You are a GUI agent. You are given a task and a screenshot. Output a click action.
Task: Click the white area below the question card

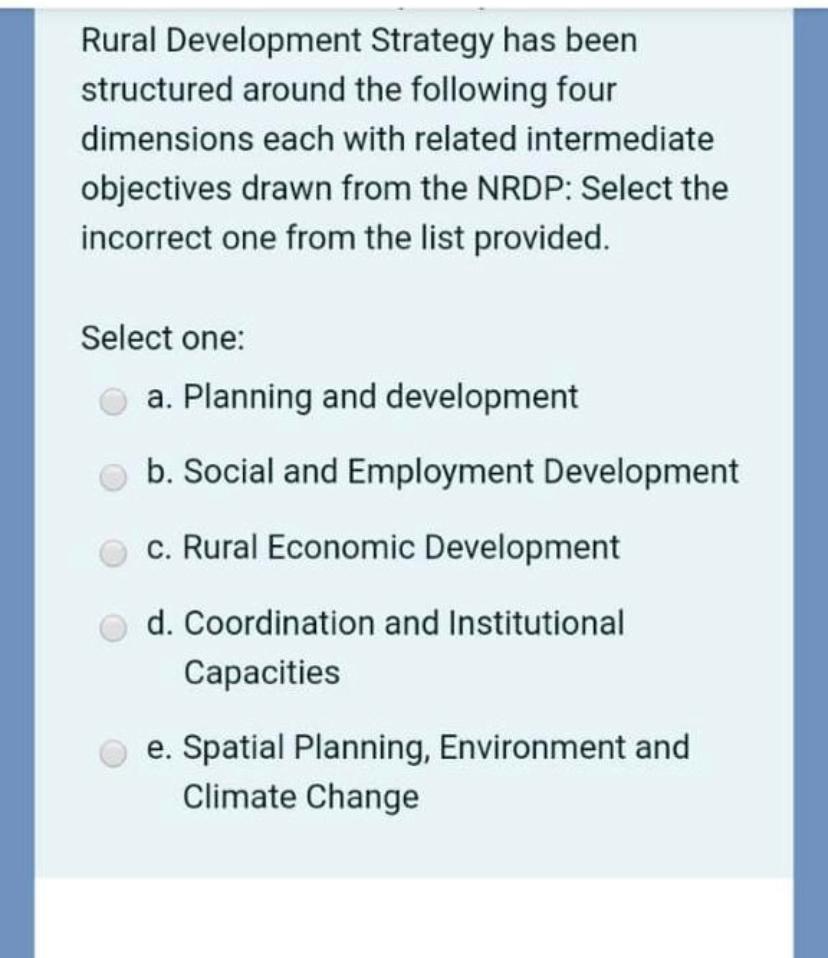point(414,920)
